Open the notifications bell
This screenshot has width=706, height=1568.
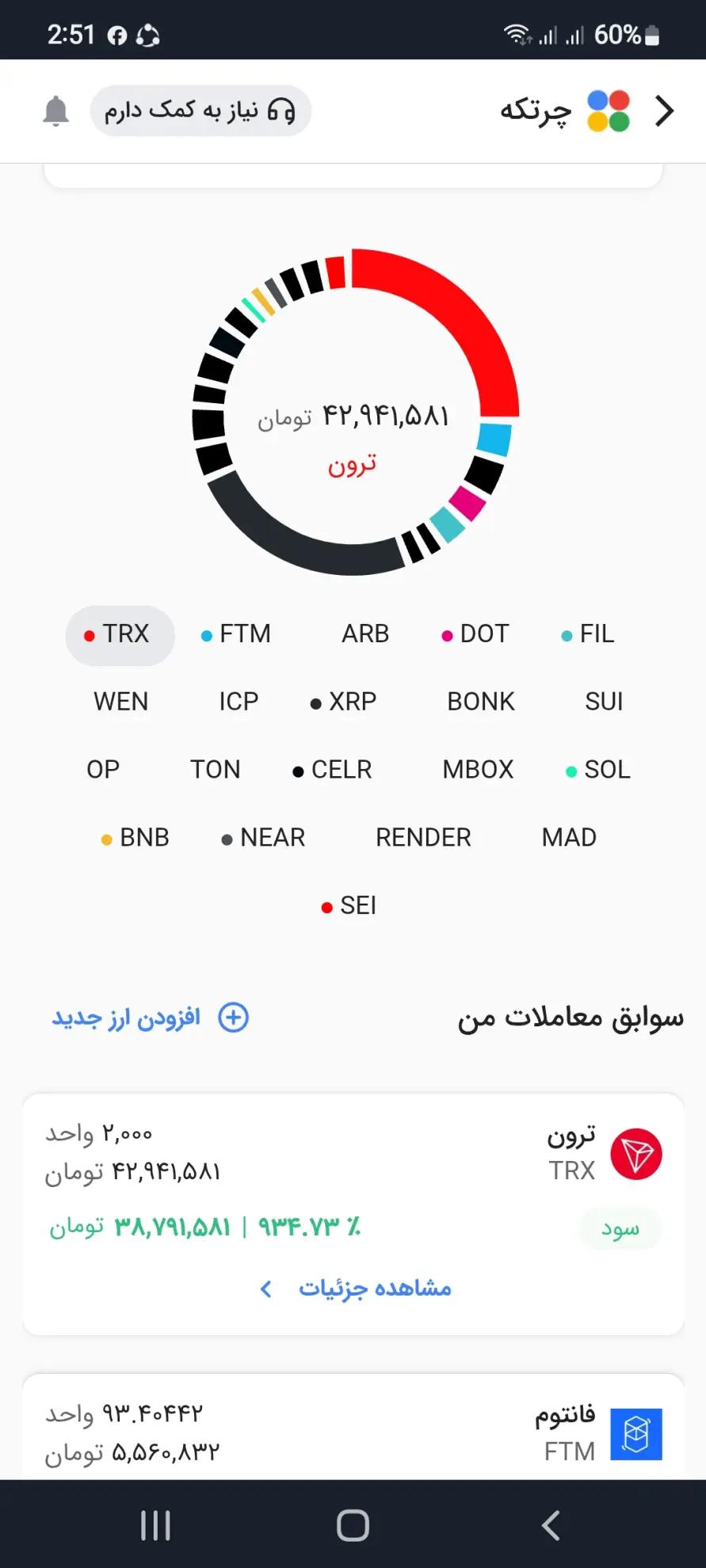(x=55, y=112)
